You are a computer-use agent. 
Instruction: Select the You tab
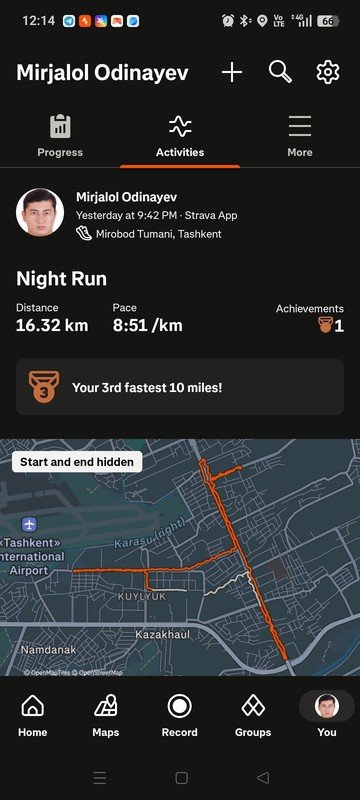(x=326, y=716)
